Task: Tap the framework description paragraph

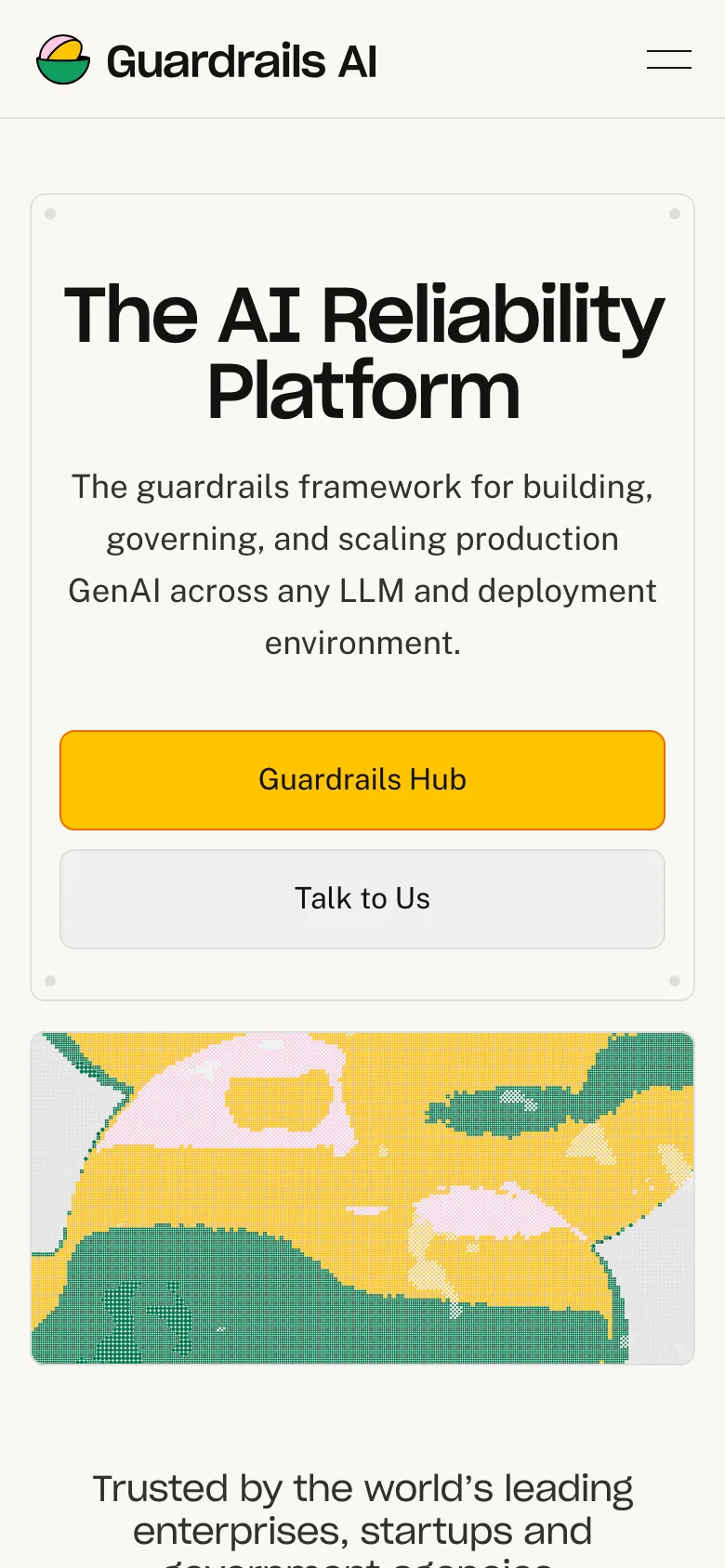Action: click(362, 564)
